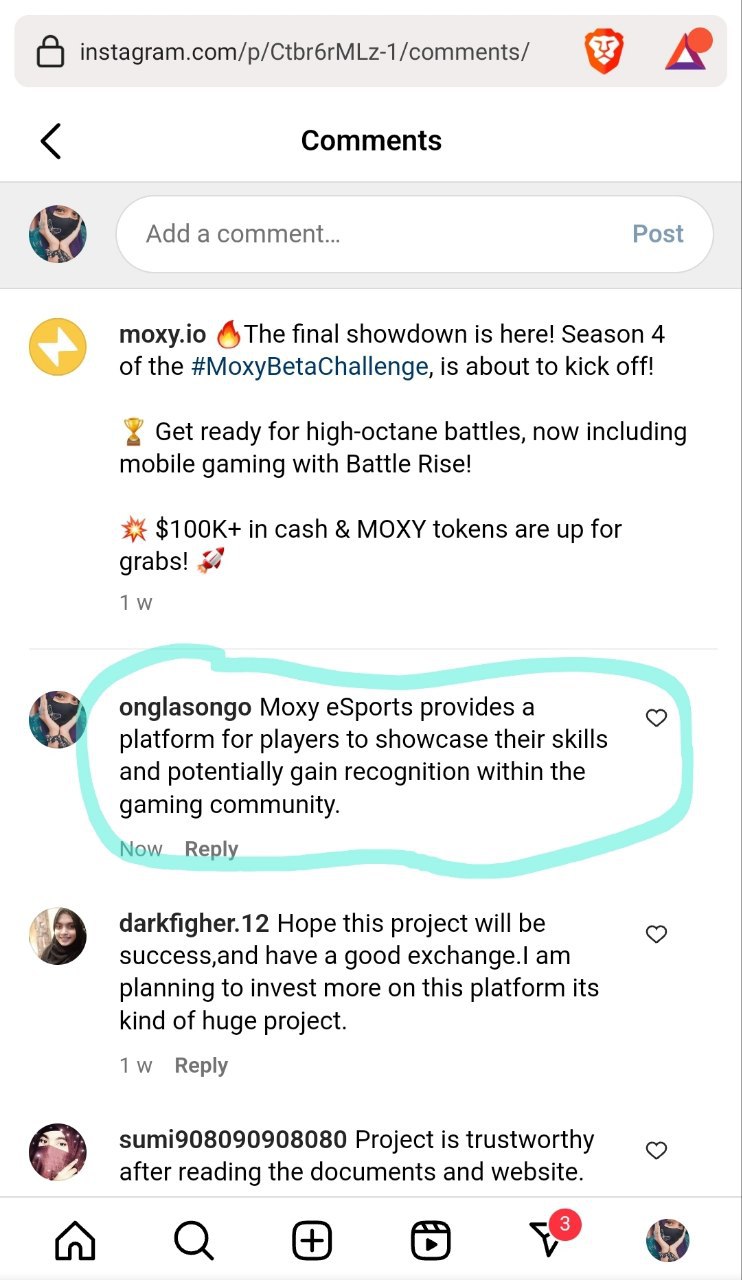The width and height of the screenshot is (742, 1280).
Task: Post the comment
Action: click(x=657, y=234)
